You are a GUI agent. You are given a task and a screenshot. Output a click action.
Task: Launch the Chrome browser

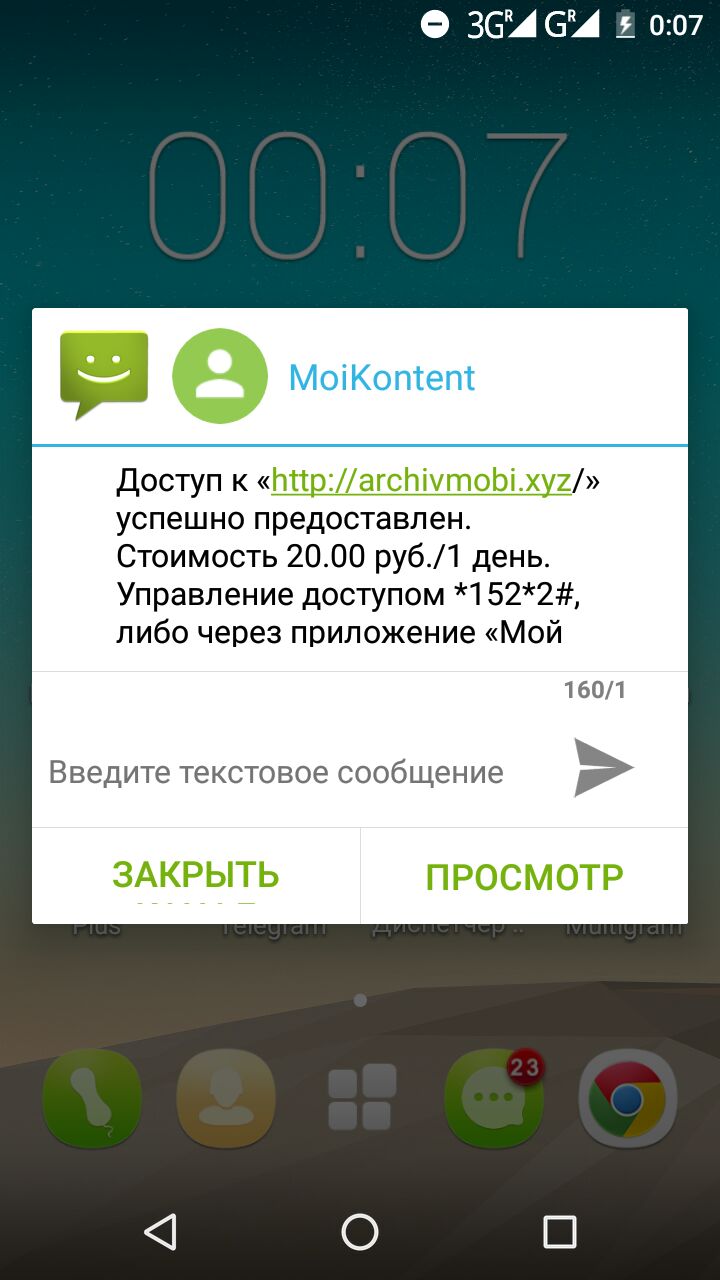click(x=628, y=1100)
